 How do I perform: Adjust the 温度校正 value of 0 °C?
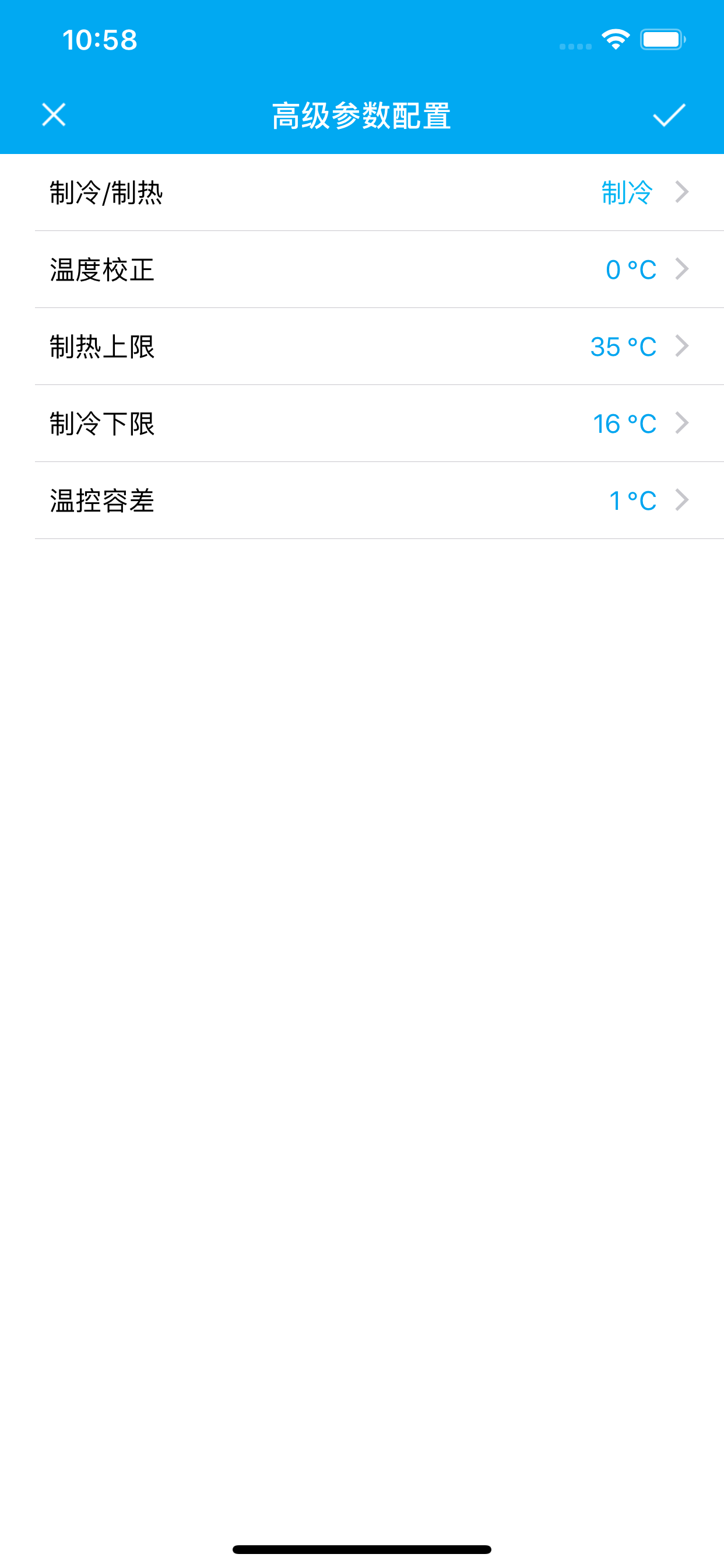point(631,269)
